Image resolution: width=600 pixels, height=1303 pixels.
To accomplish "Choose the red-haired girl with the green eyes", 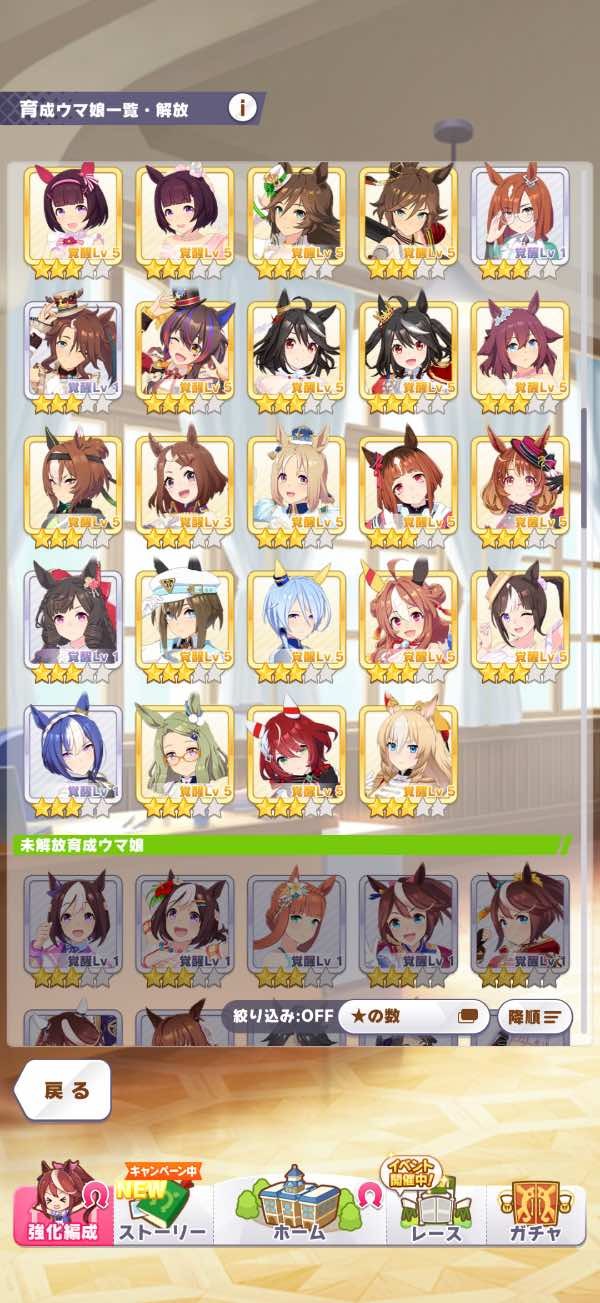I will [296, 755].
